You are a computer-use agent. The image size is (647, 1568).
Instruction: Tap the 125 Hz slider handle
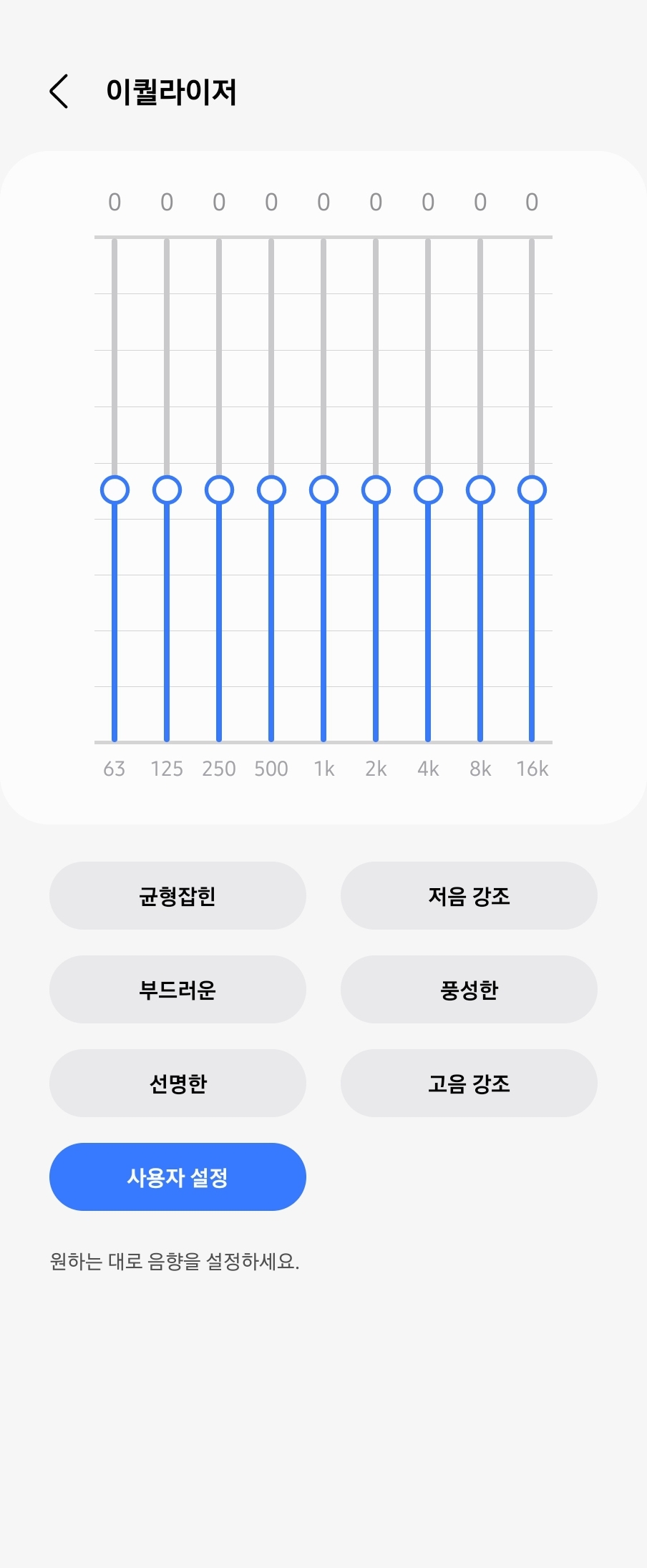167,490
